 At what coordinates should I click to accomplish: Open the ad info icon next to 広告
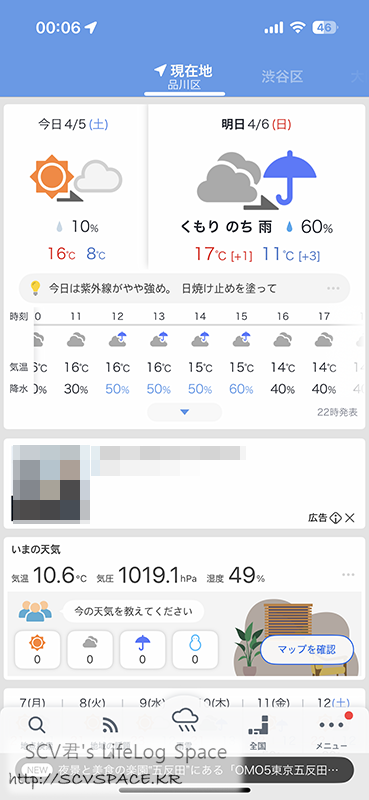click(x=335, y=518)
